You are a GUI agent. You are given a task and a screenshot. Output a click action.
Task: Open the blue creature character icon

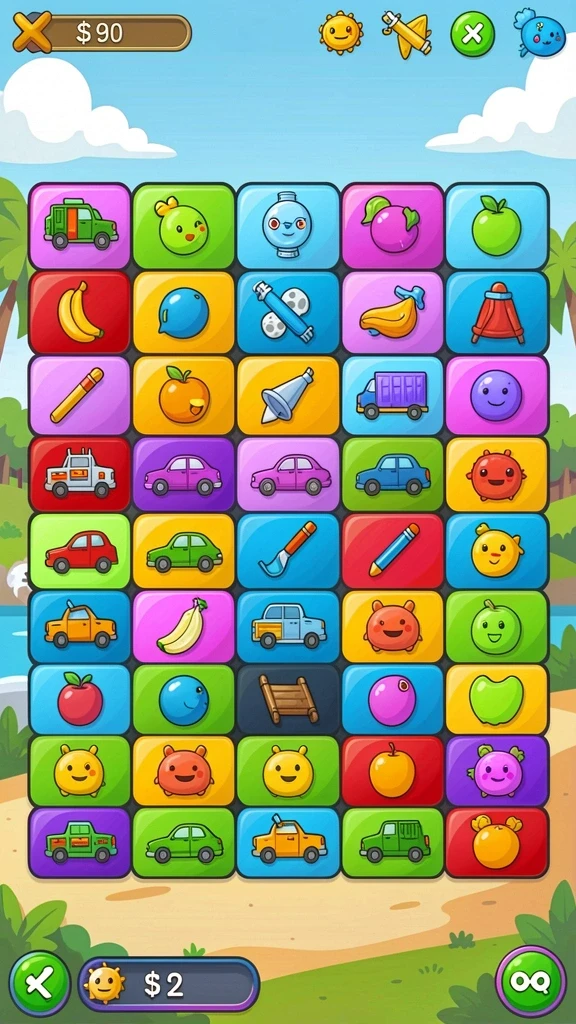pyautogui.click(x=541, y=33)
